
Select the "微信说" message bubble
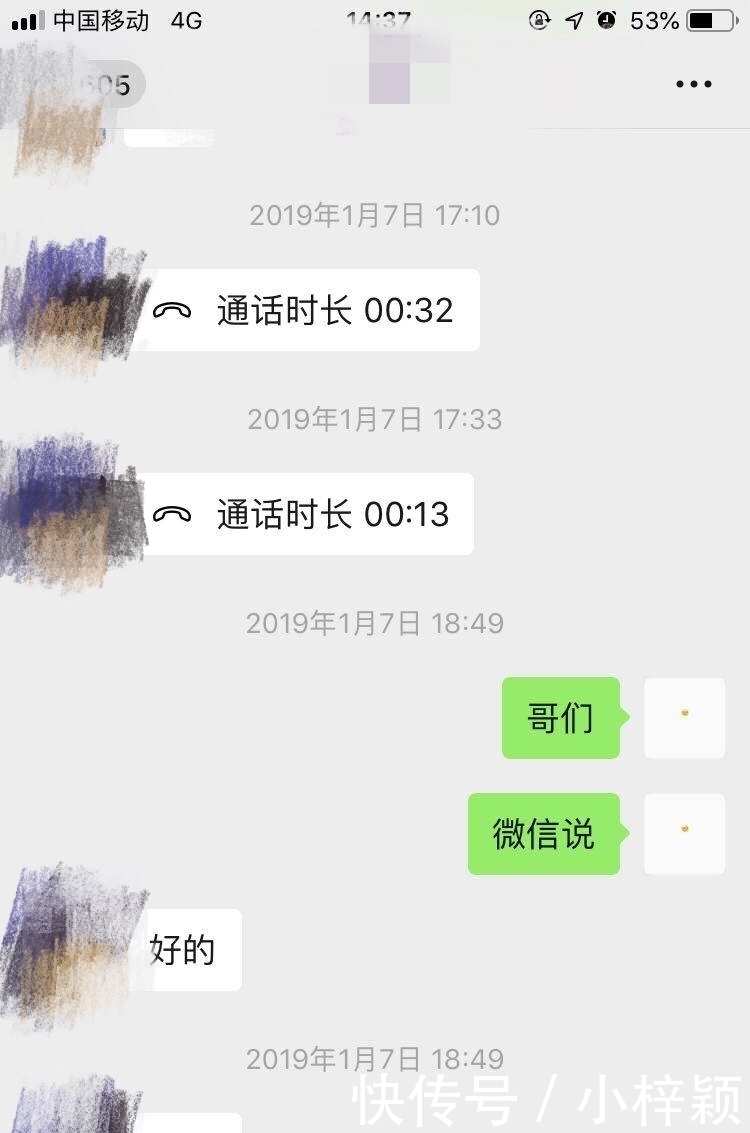[544, 833]
